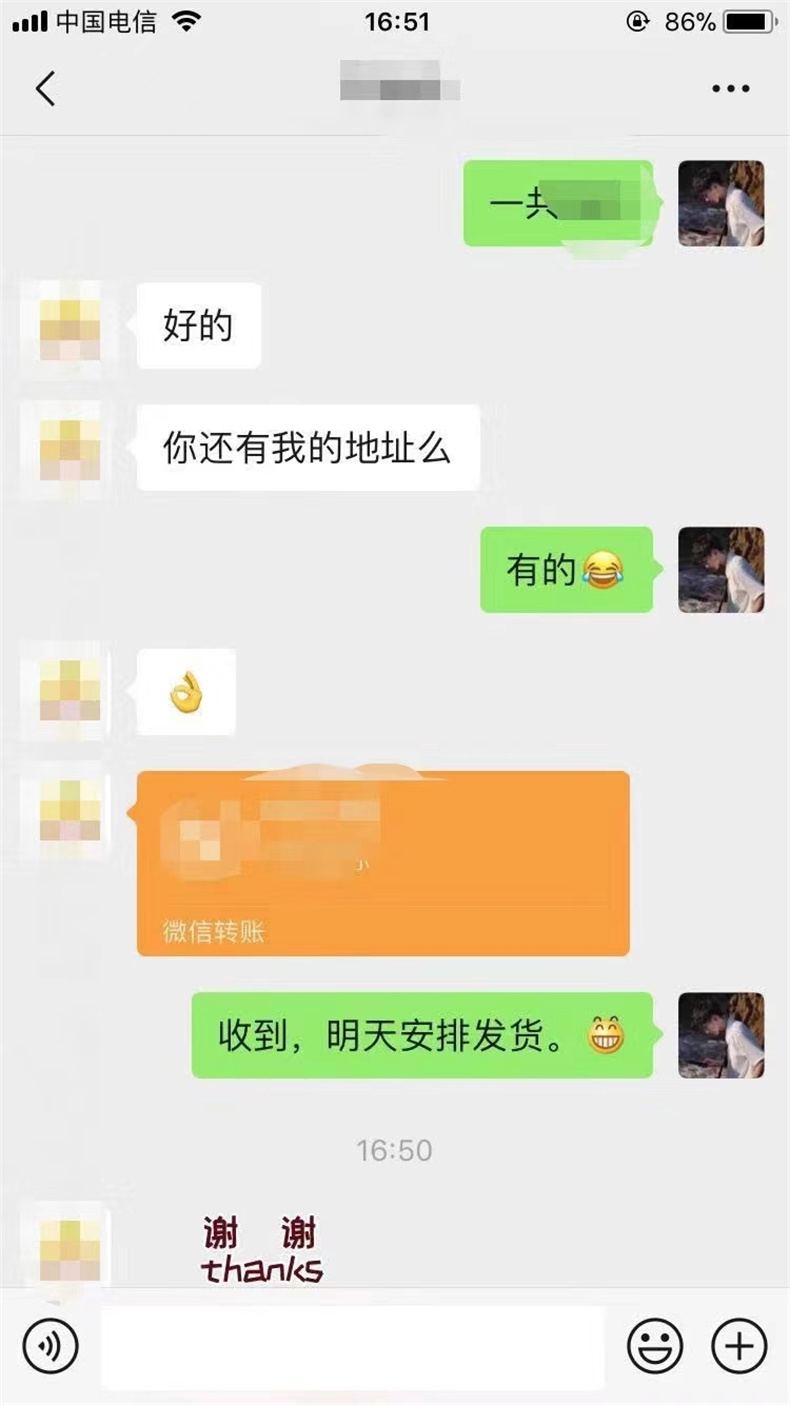
Task: Open the plus attachments menu
Action: coord(739,1346)
